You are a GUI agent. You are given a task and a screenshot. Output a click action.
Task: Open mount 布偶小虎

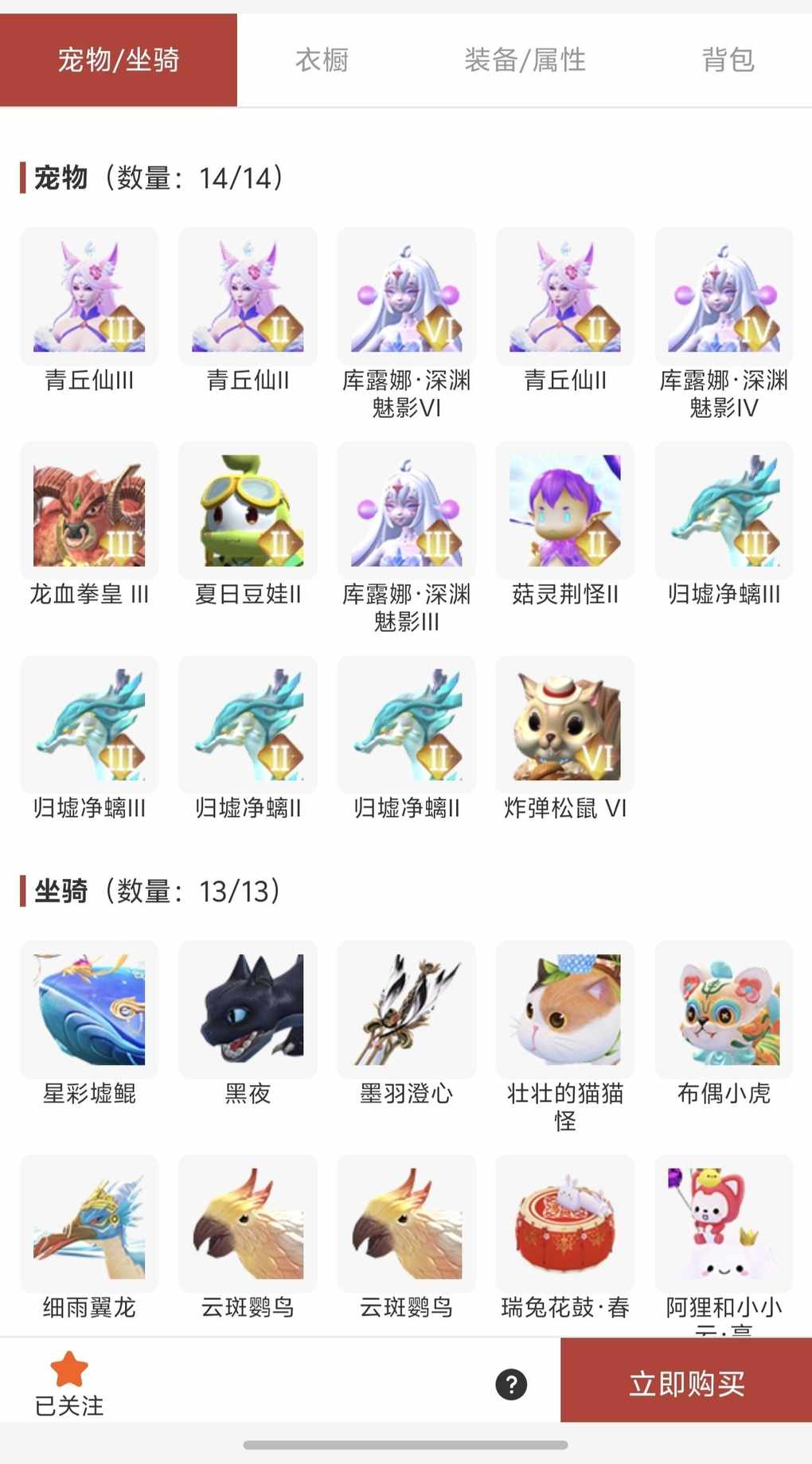tap(724, 1009)
